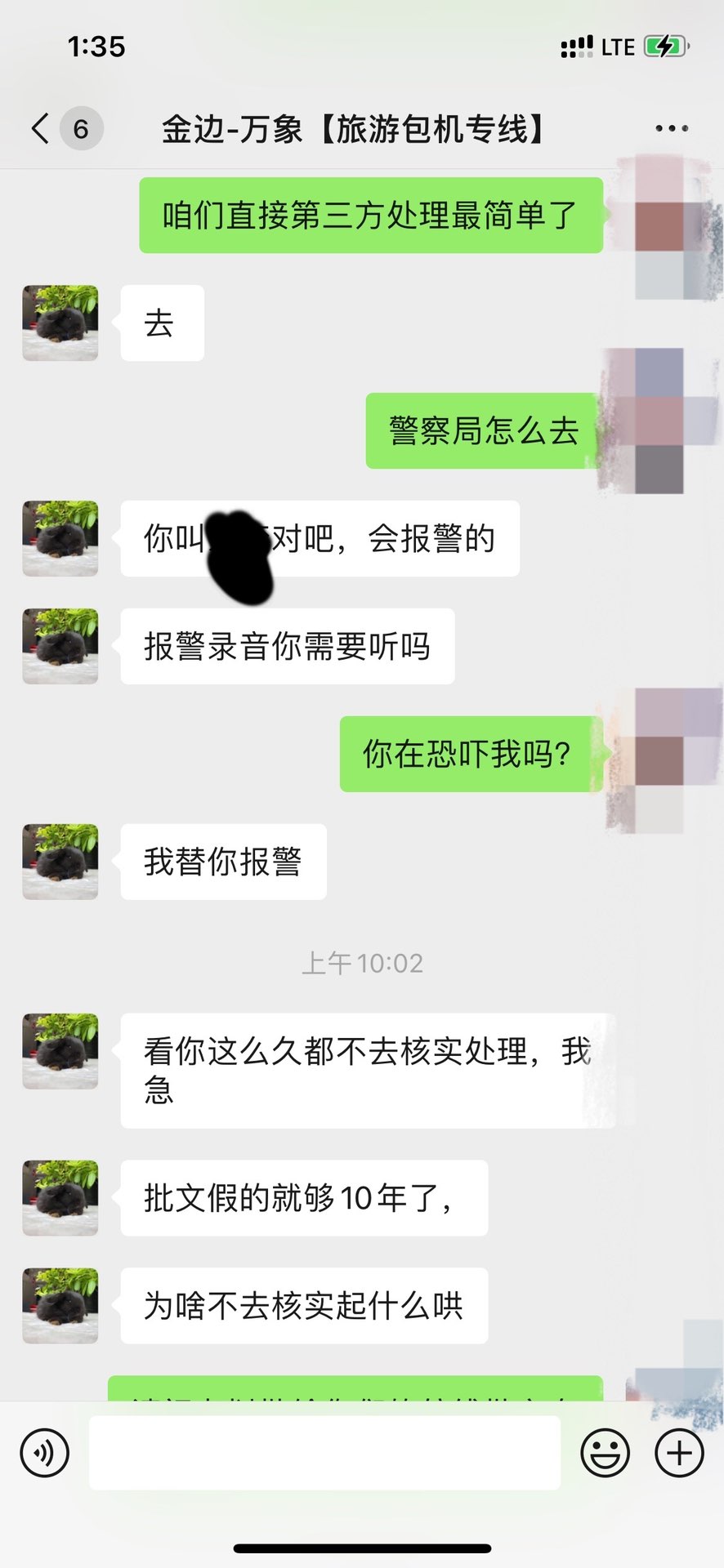Open the plus attachments menu
This screenshot has width=724, height=1568.
tap(679, 1453)
